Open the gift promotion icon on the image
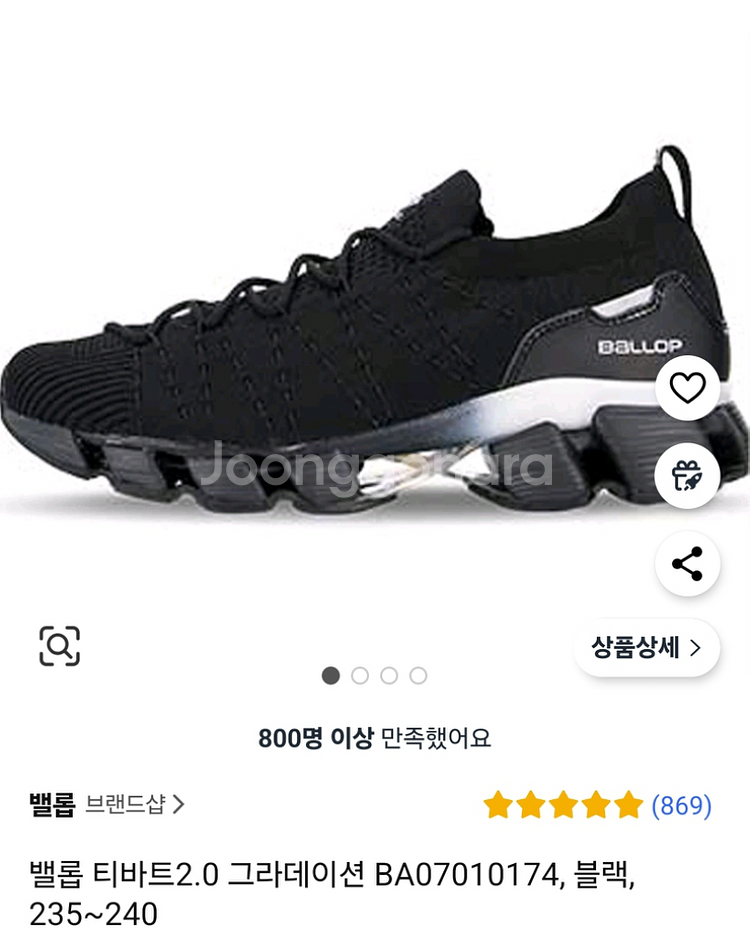Viewport: 750px width, 937px height. tap(686, 474)
